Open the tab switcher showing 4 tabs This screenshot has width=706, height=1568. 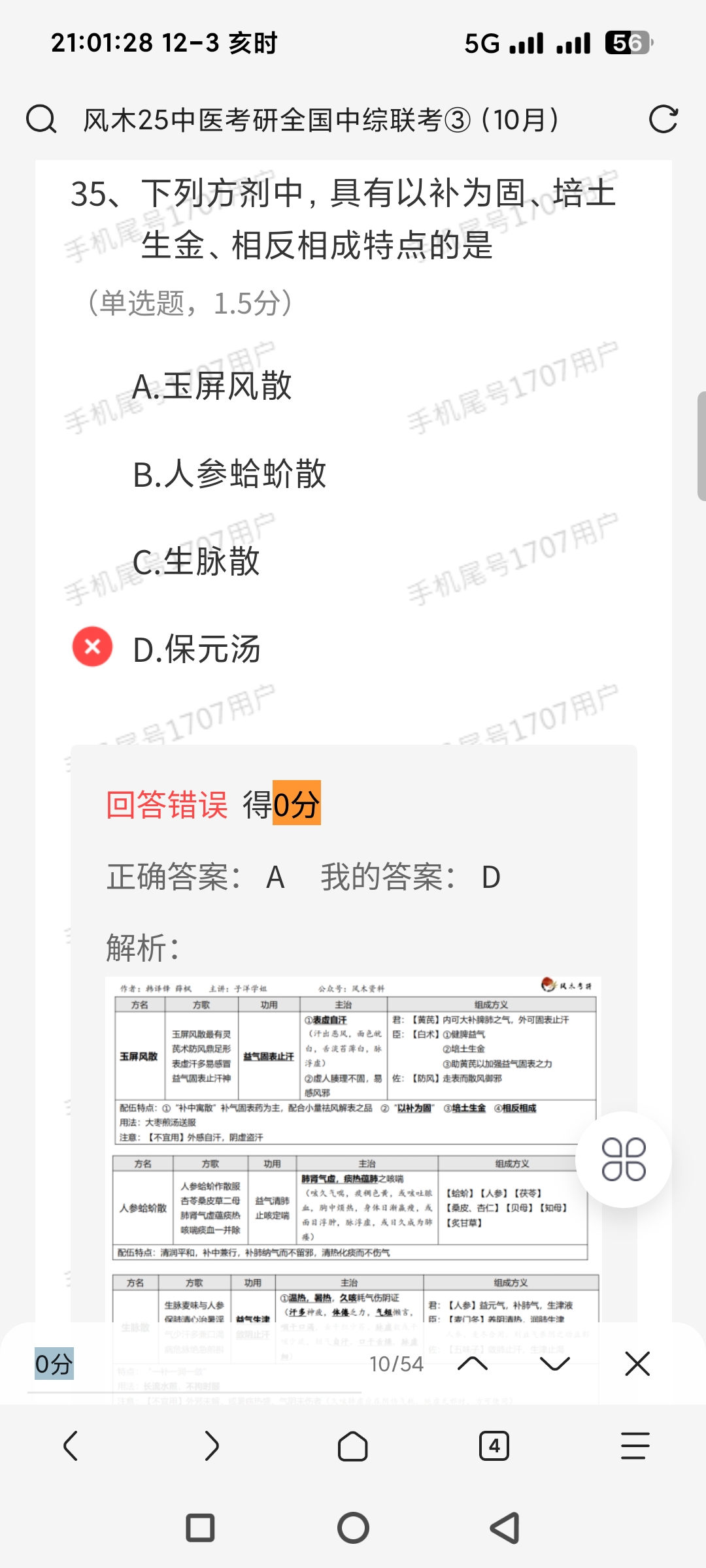click(494, 1446)
